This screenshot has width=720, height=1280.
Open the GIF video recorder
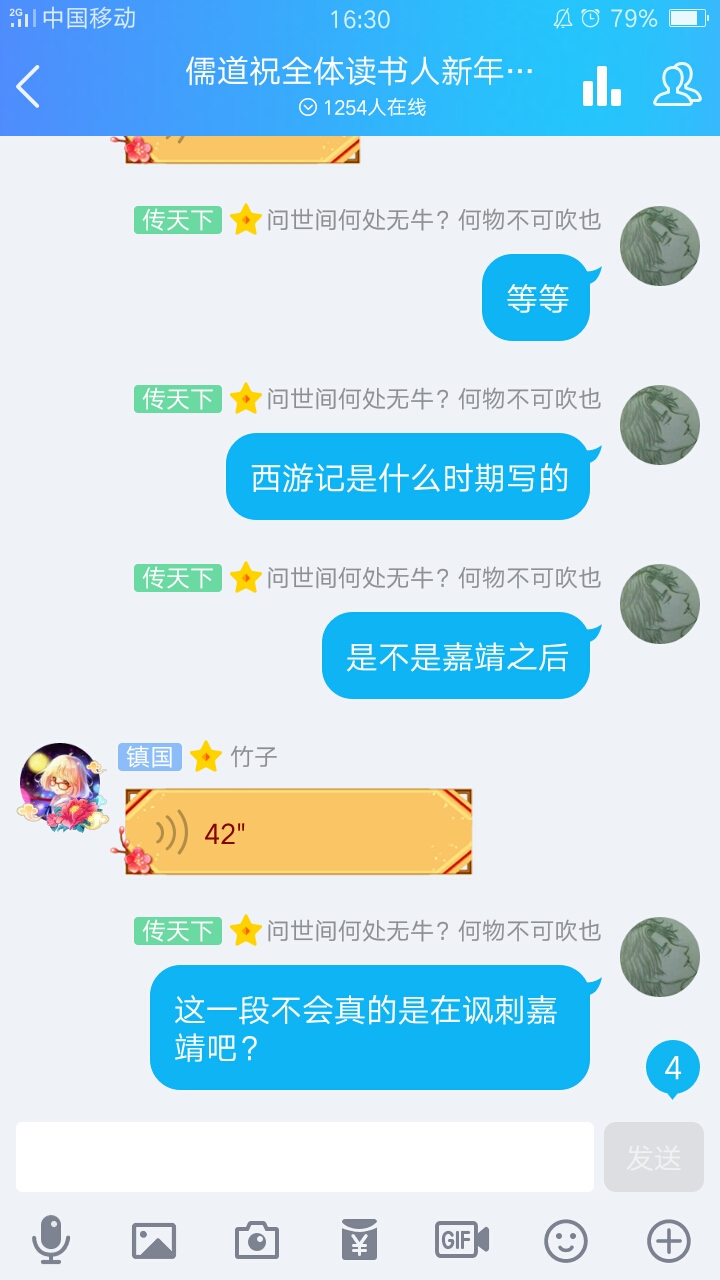tap(462, 1241)
